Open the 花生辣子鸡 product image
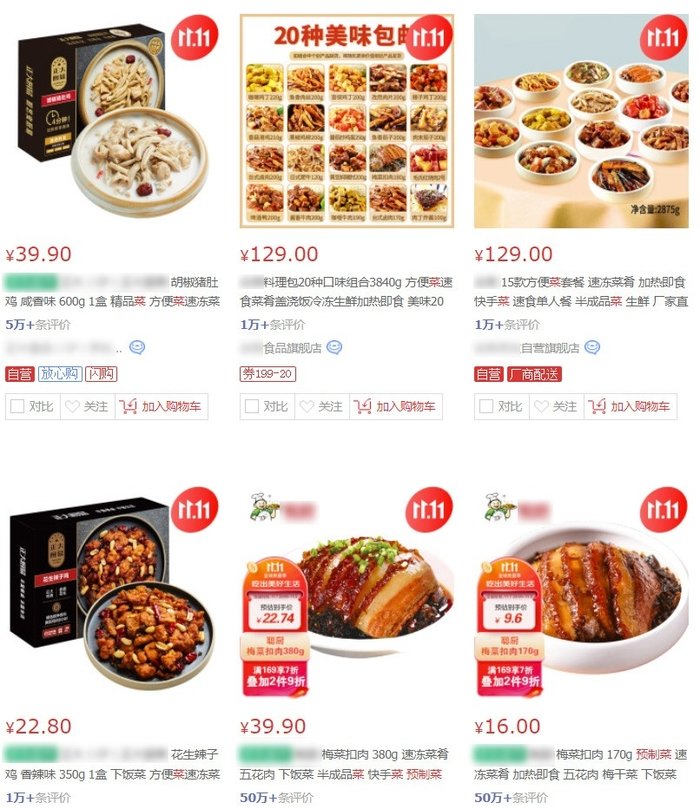Screen dimensions: 700x809 click(x=112, y=593)
